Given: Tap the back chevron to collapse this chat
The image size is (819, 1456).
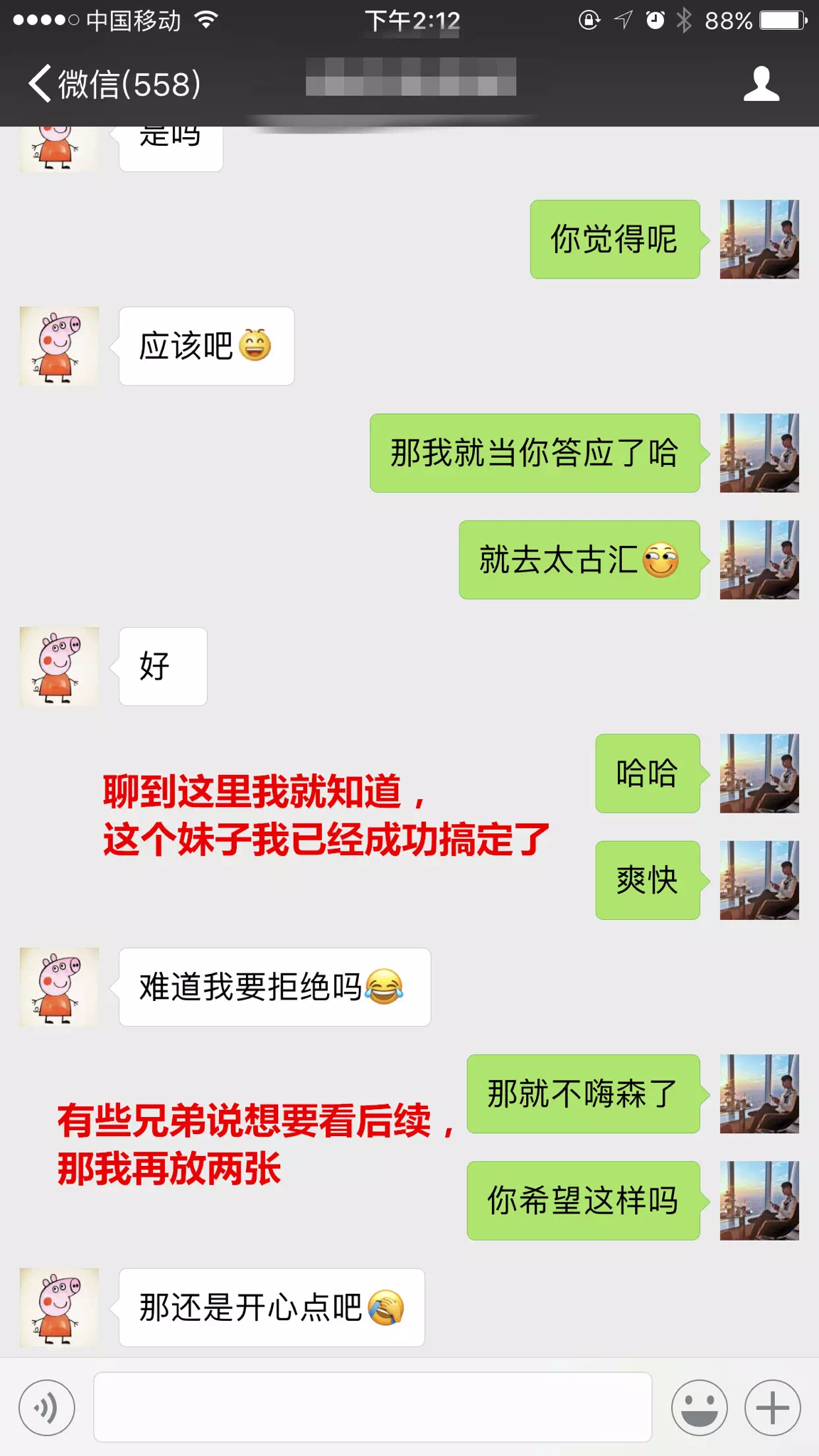Looking at the screenshot, I should 38,85.
